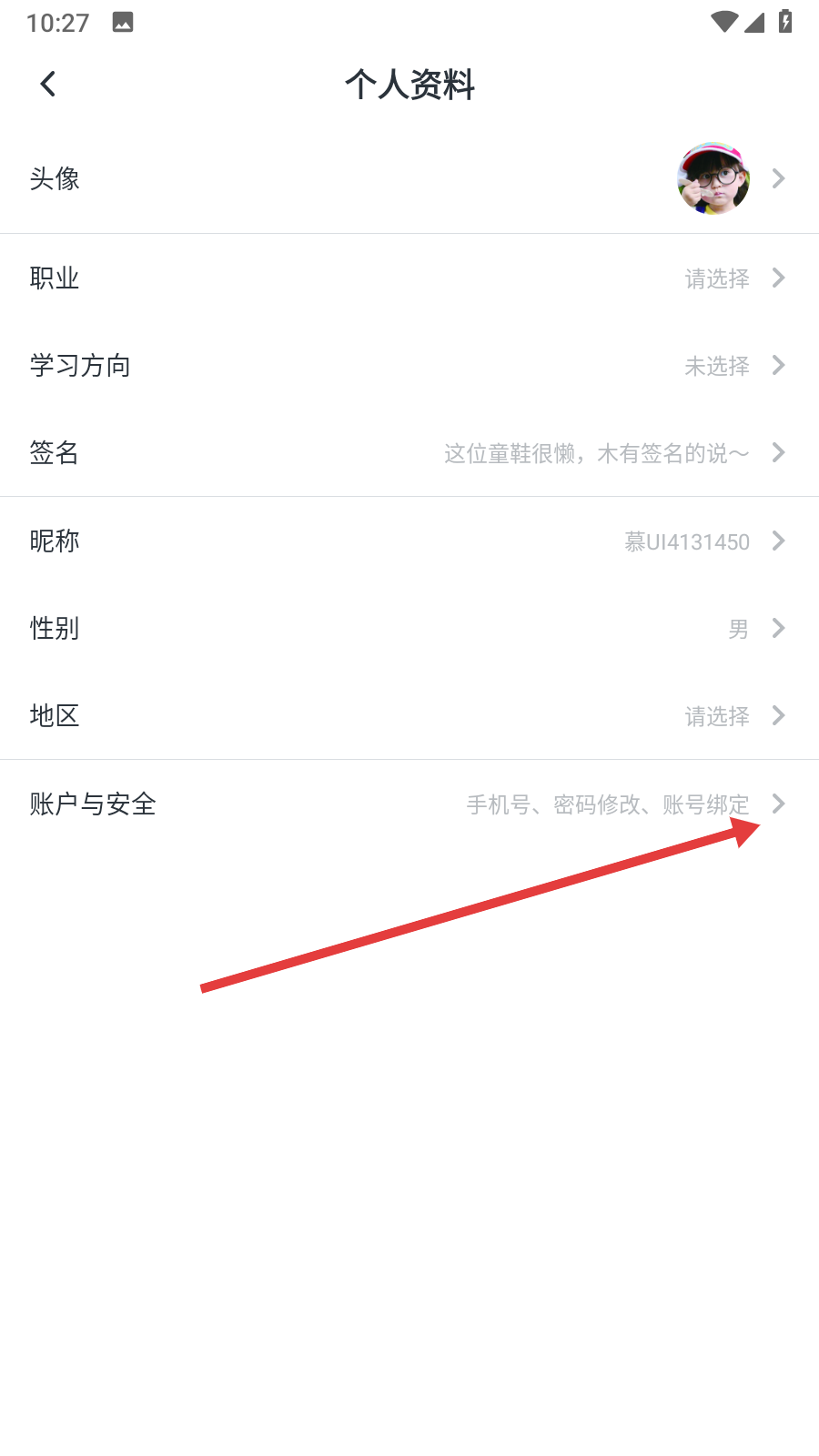The image size is (819, 1456).
Task: Change the 昵称 nickname
Action: coord(409,541)
